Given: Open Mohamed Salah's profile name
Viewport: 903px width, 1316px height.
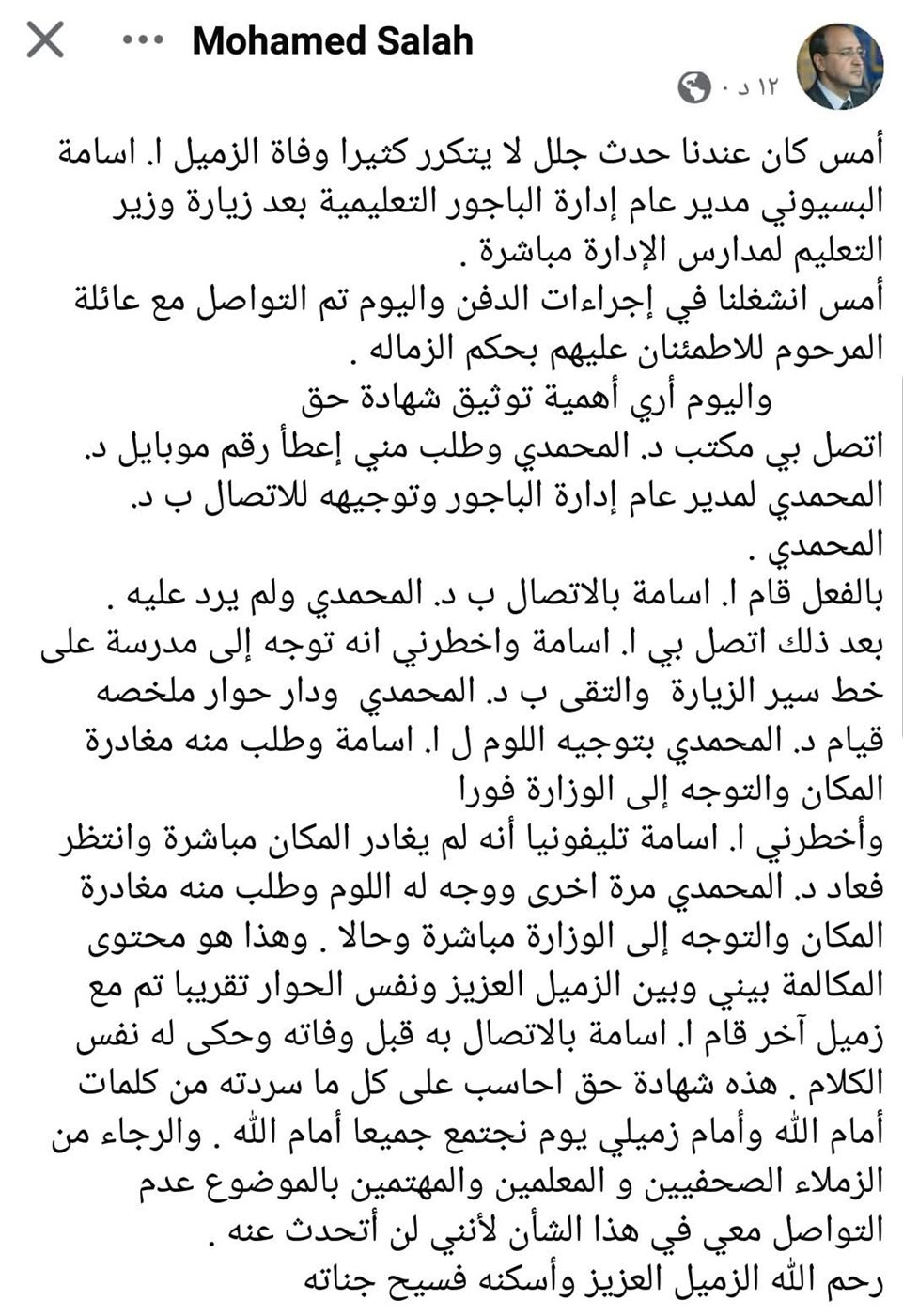Looking at the screenshot, I should [332, 41].
